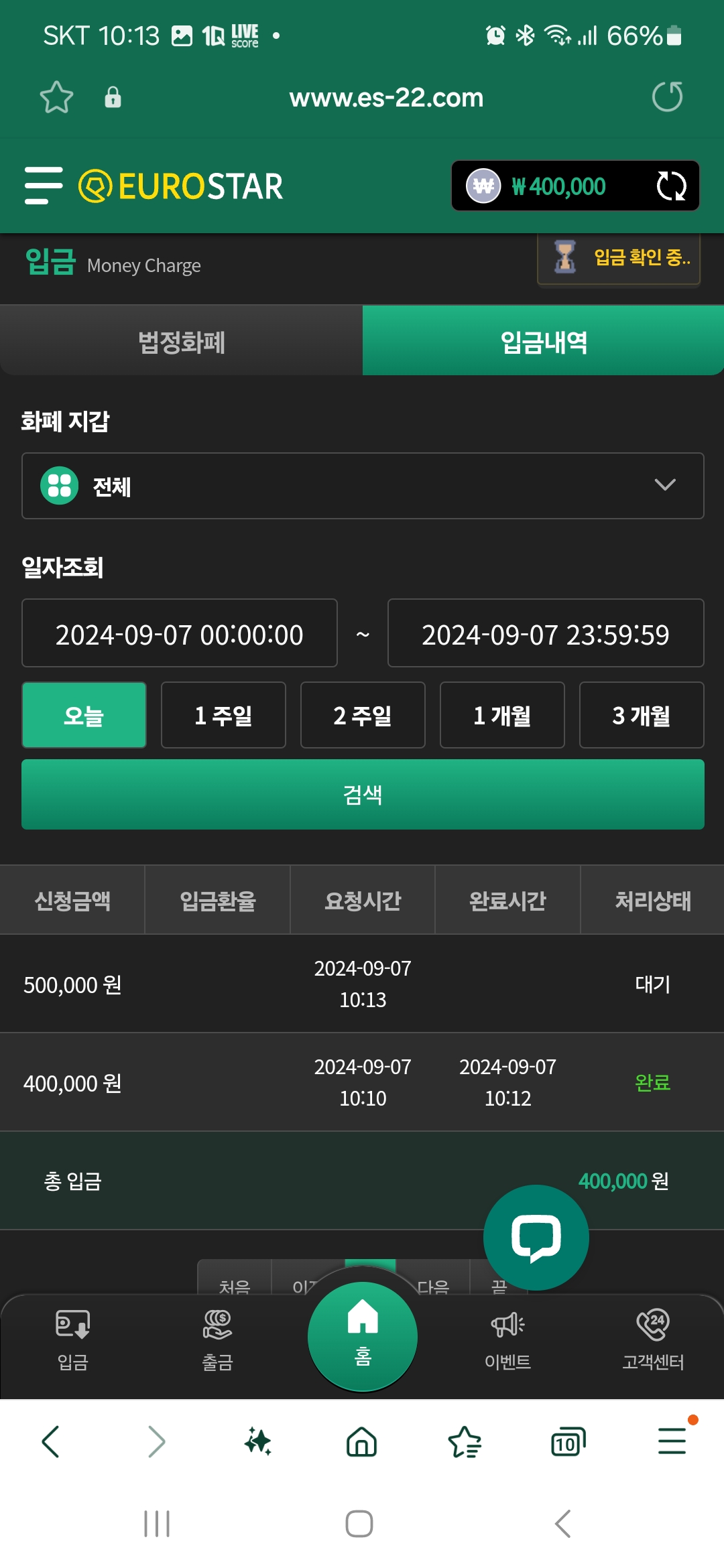Refresh the ₩400,000 balance
This screenshot has height=1568, width=724.
pyautogui.click(x=671, y=186)
